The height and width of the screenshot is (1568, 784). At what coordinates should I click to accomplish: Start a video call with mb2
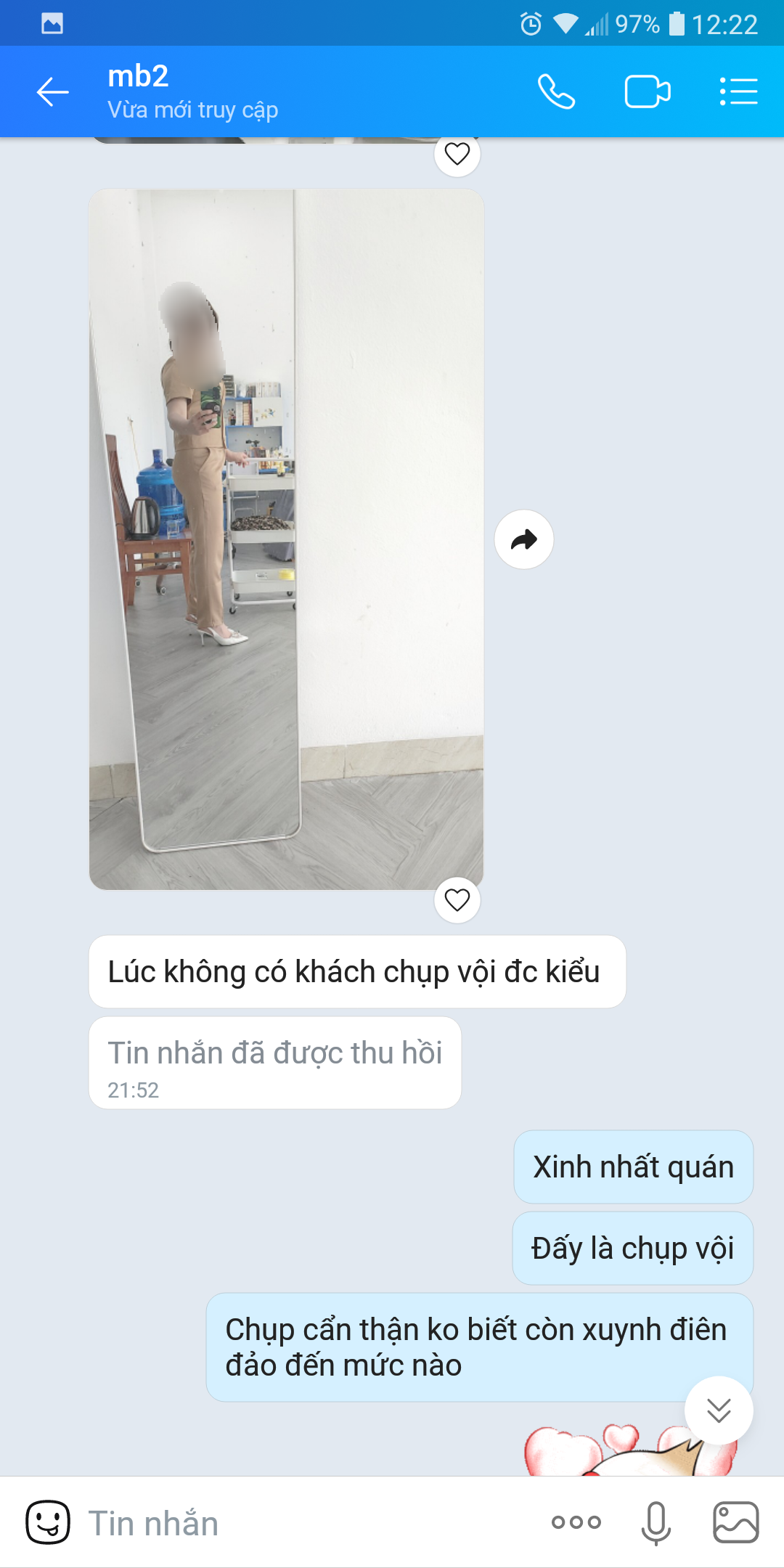[x=647, y=92]
